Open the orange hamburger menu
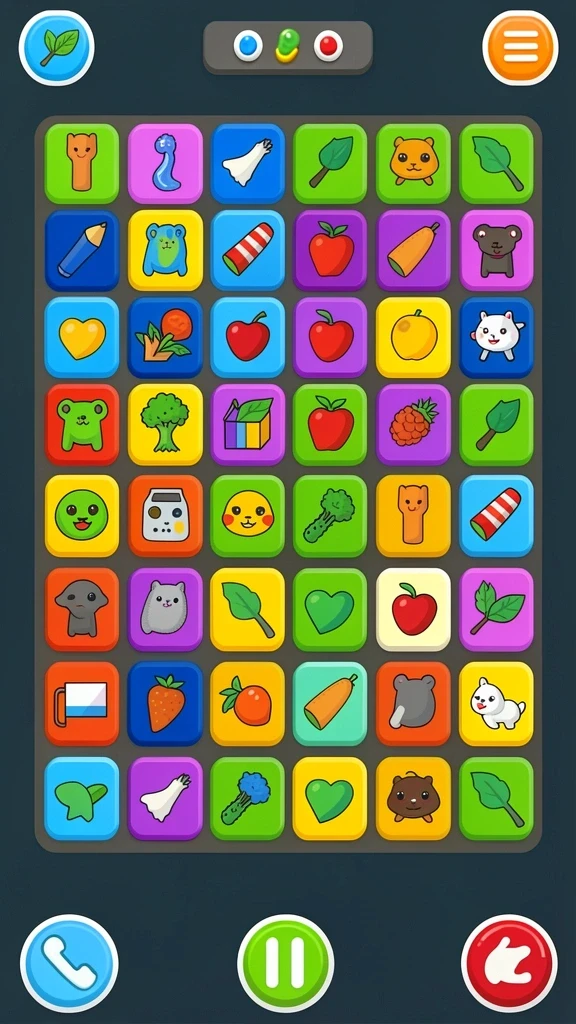 click(520, 48)
